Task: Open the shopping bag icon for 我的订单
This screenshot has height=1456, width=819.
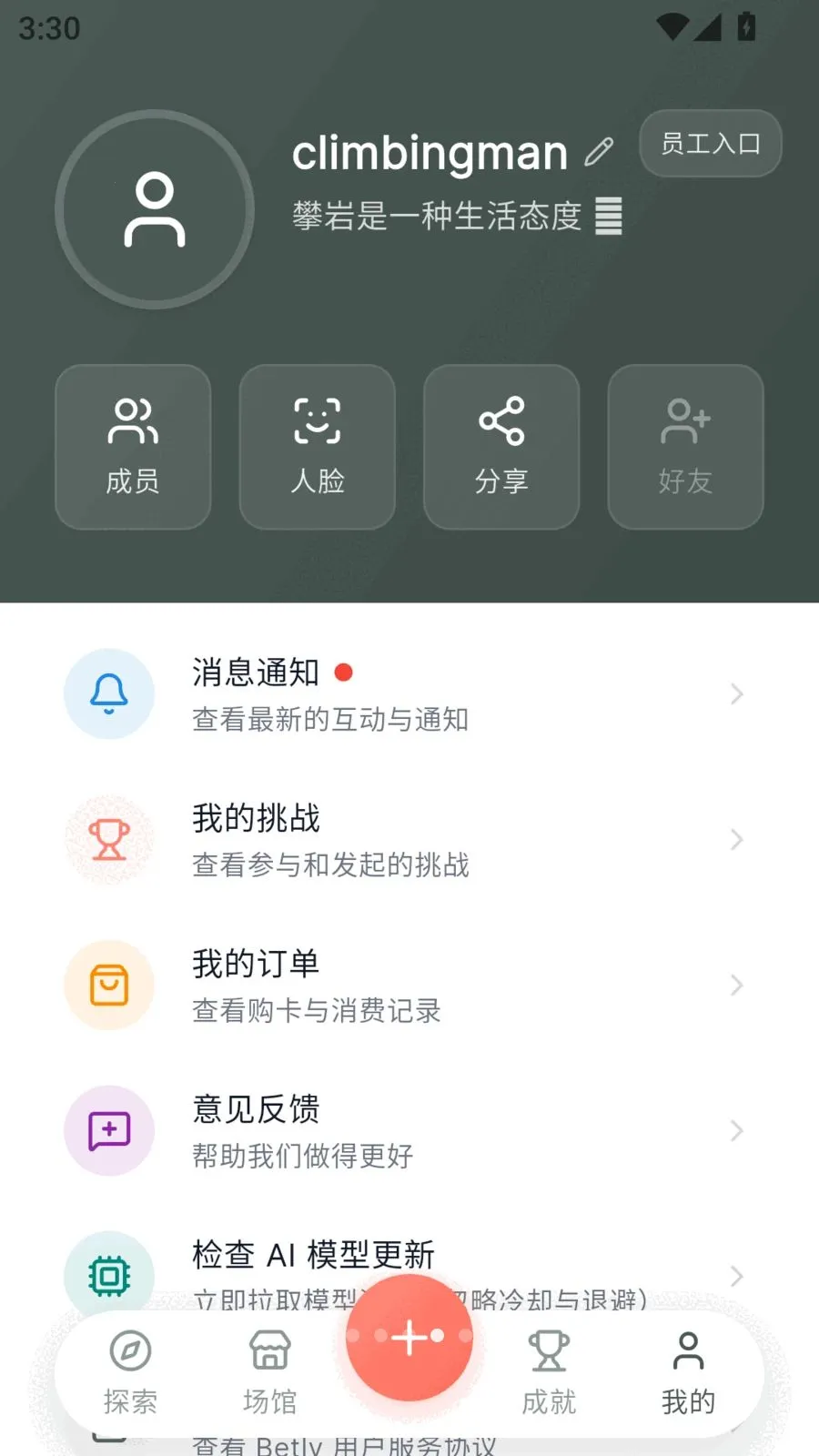Action: 108,985
